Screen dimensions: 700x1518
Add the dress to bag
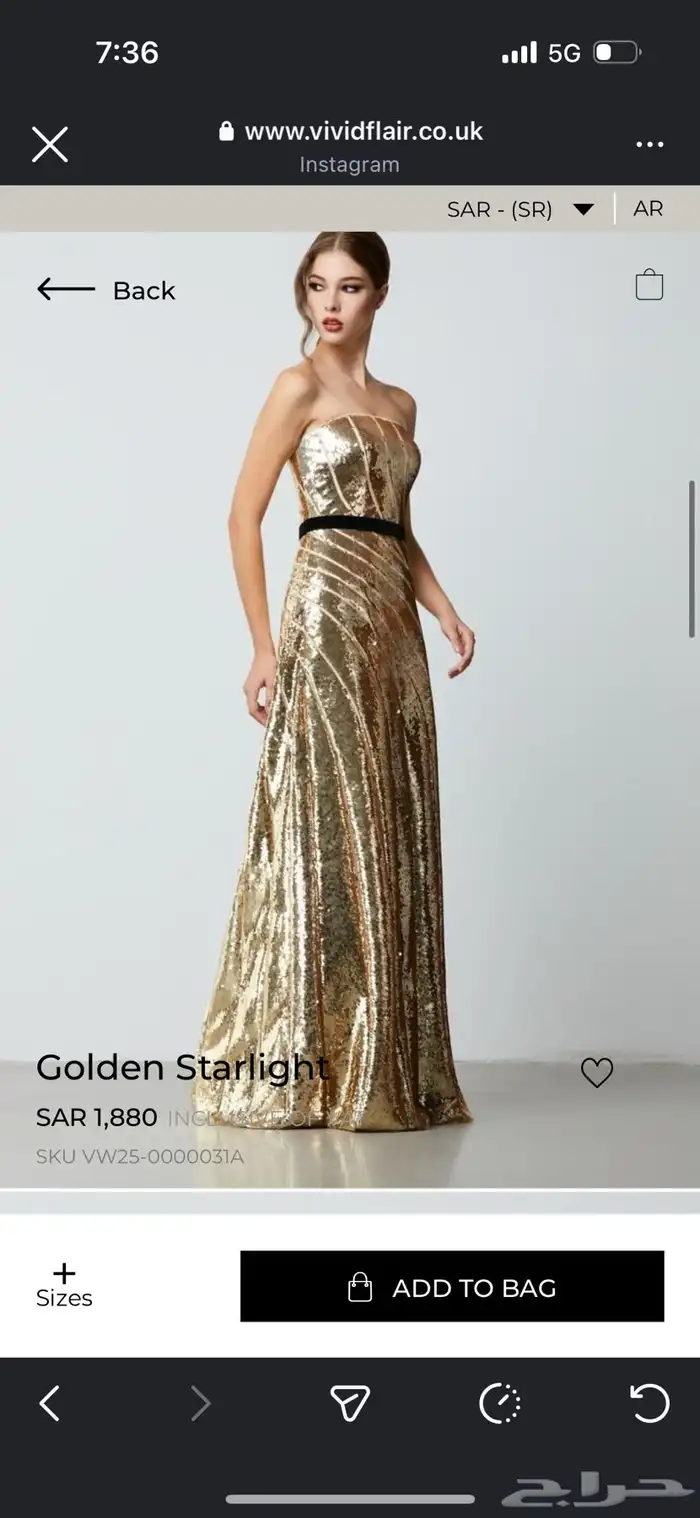(452, 1287)
